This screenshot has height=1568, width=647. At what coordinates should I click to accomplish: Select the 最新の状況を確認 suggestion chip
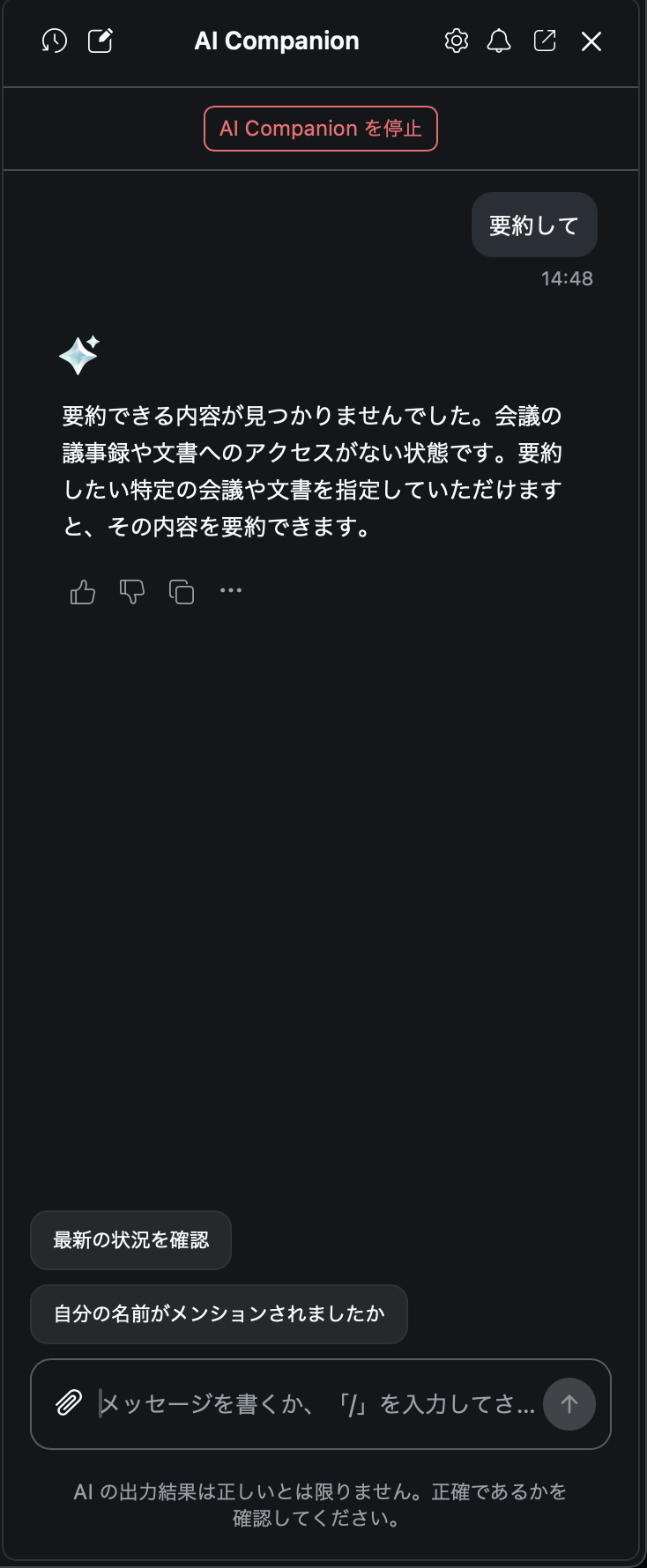[x=130, y=1240]
